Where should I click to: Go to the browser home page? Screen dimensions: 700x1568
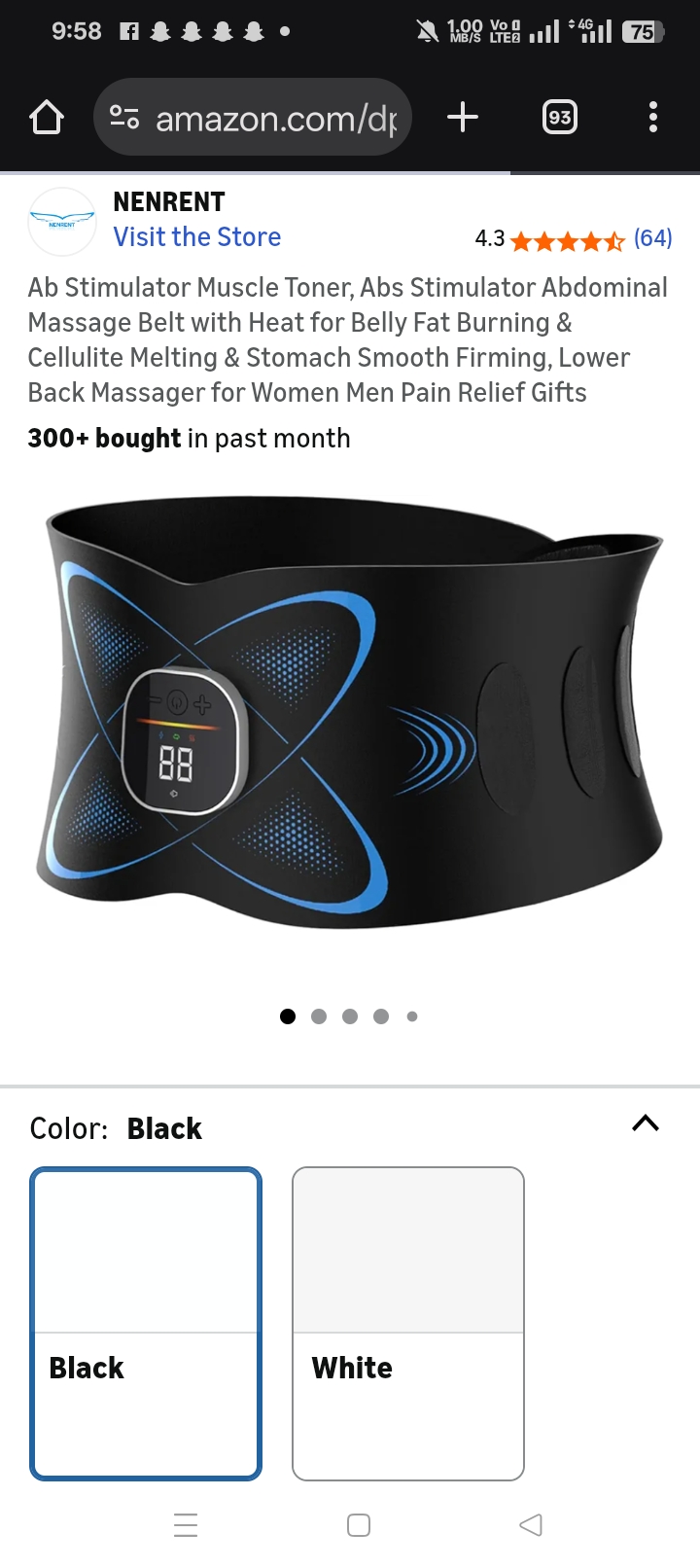coord(47,118)
